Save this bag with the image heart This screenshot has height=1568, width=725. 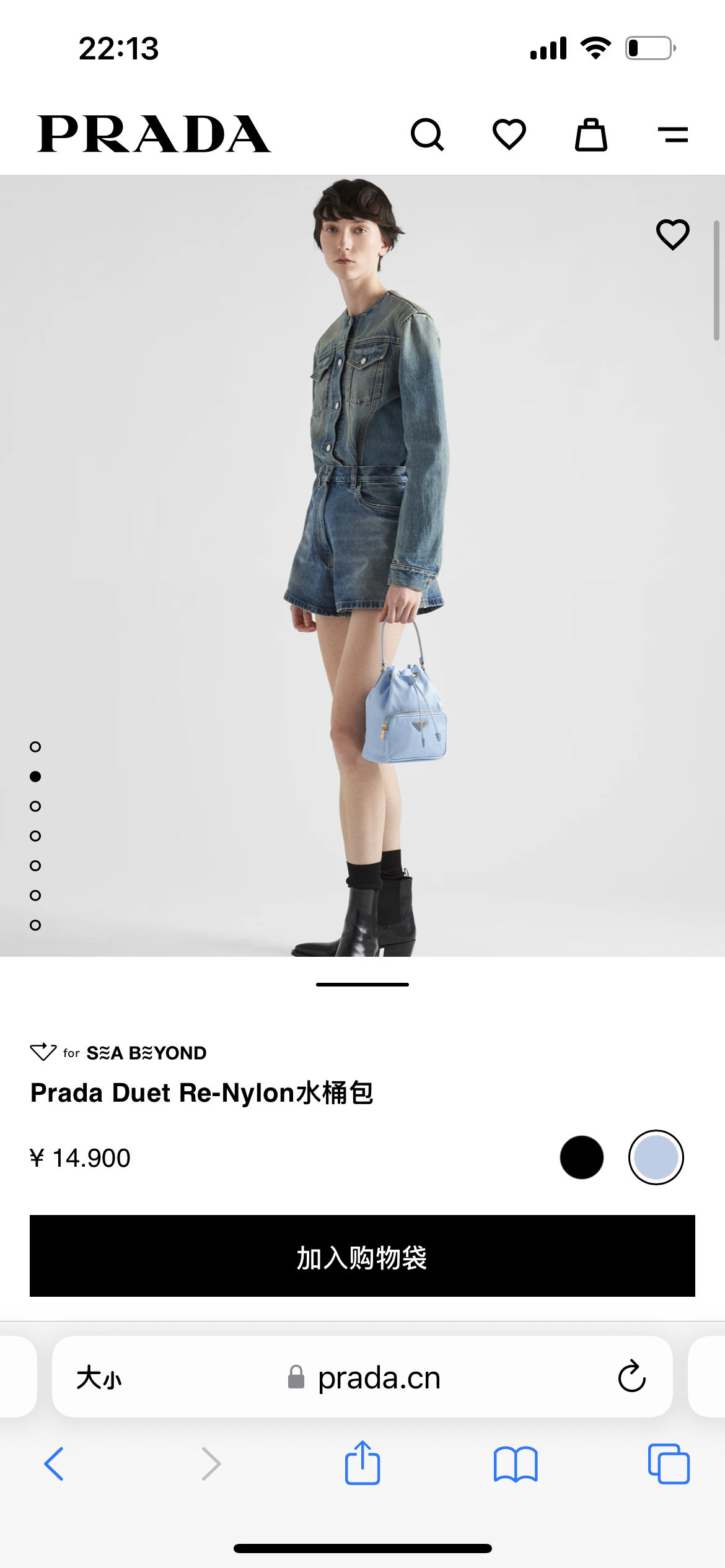coord(673,235)
